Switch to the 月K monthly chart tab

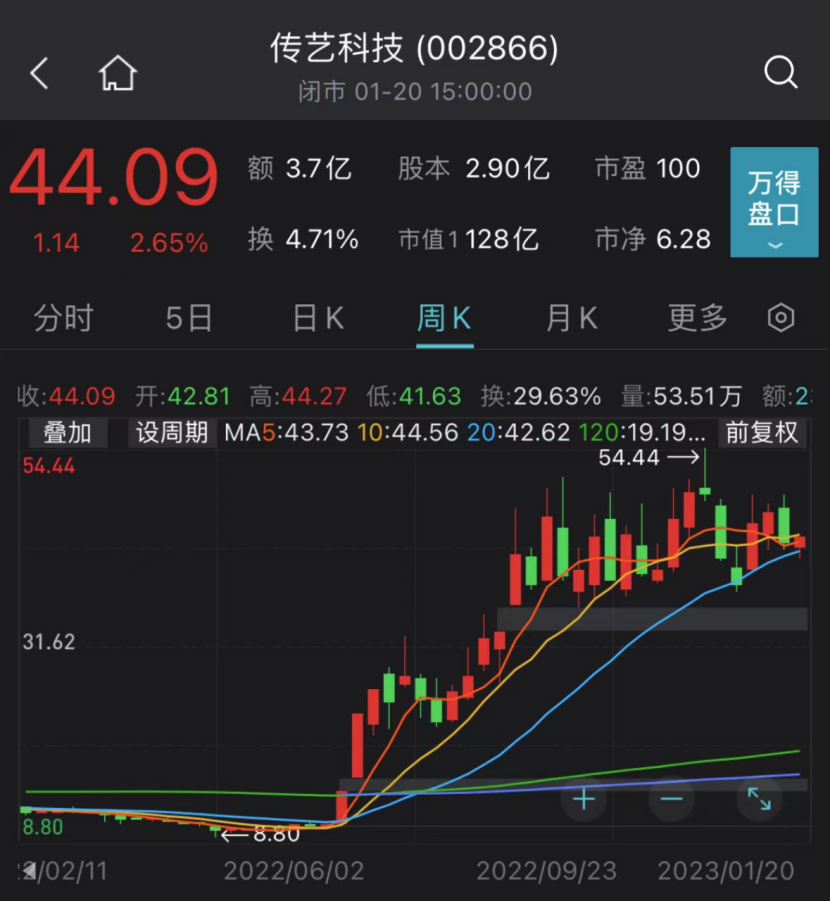tap(570, 316)
